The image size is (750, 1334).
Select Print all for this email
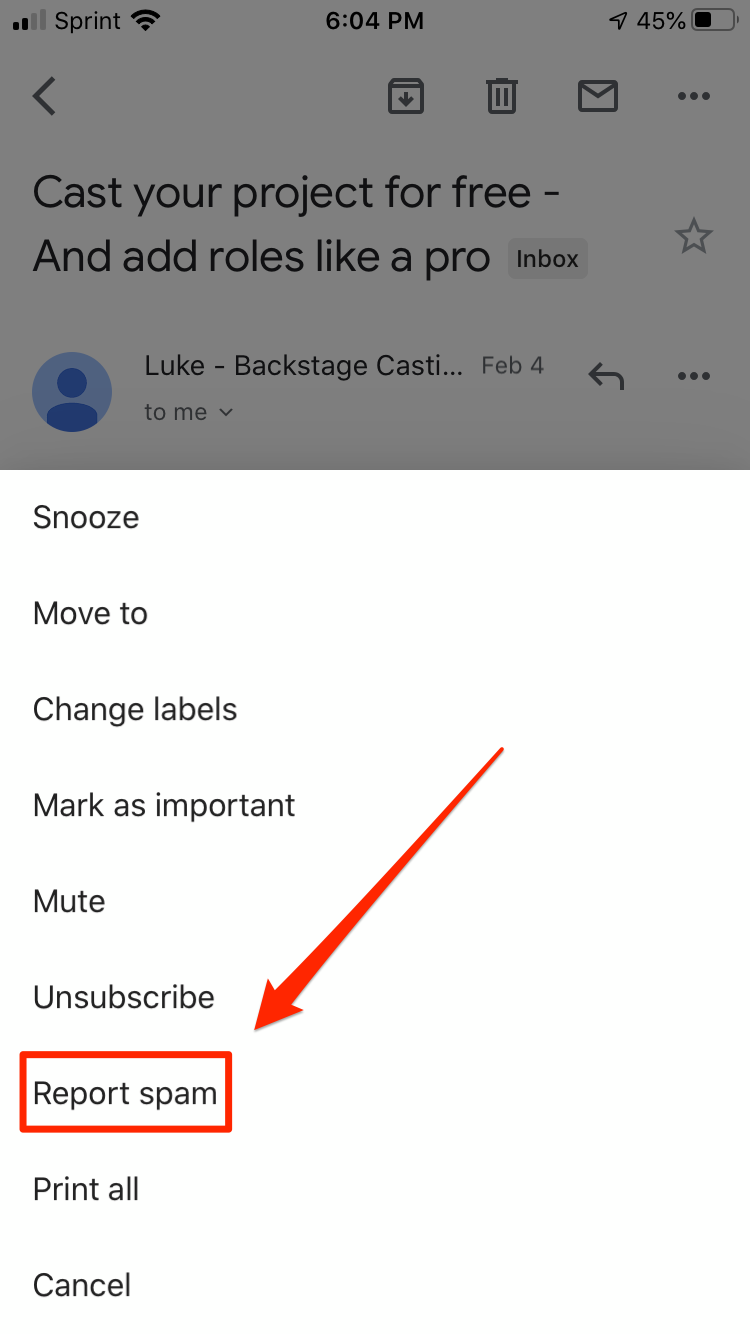coord(86,1189)
